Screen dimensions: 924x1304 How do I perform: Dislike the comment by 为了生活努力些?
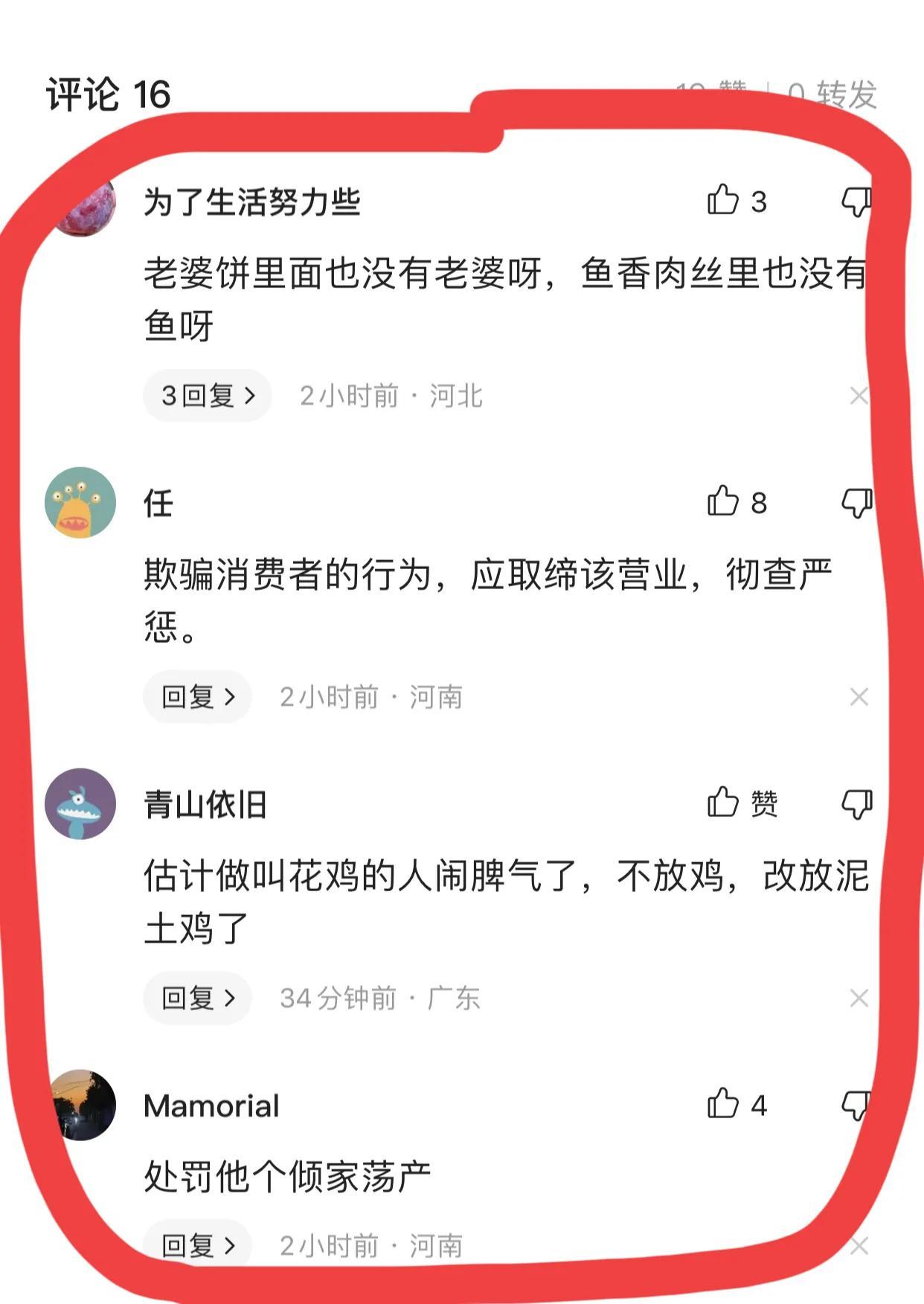[x=856, y=202]
